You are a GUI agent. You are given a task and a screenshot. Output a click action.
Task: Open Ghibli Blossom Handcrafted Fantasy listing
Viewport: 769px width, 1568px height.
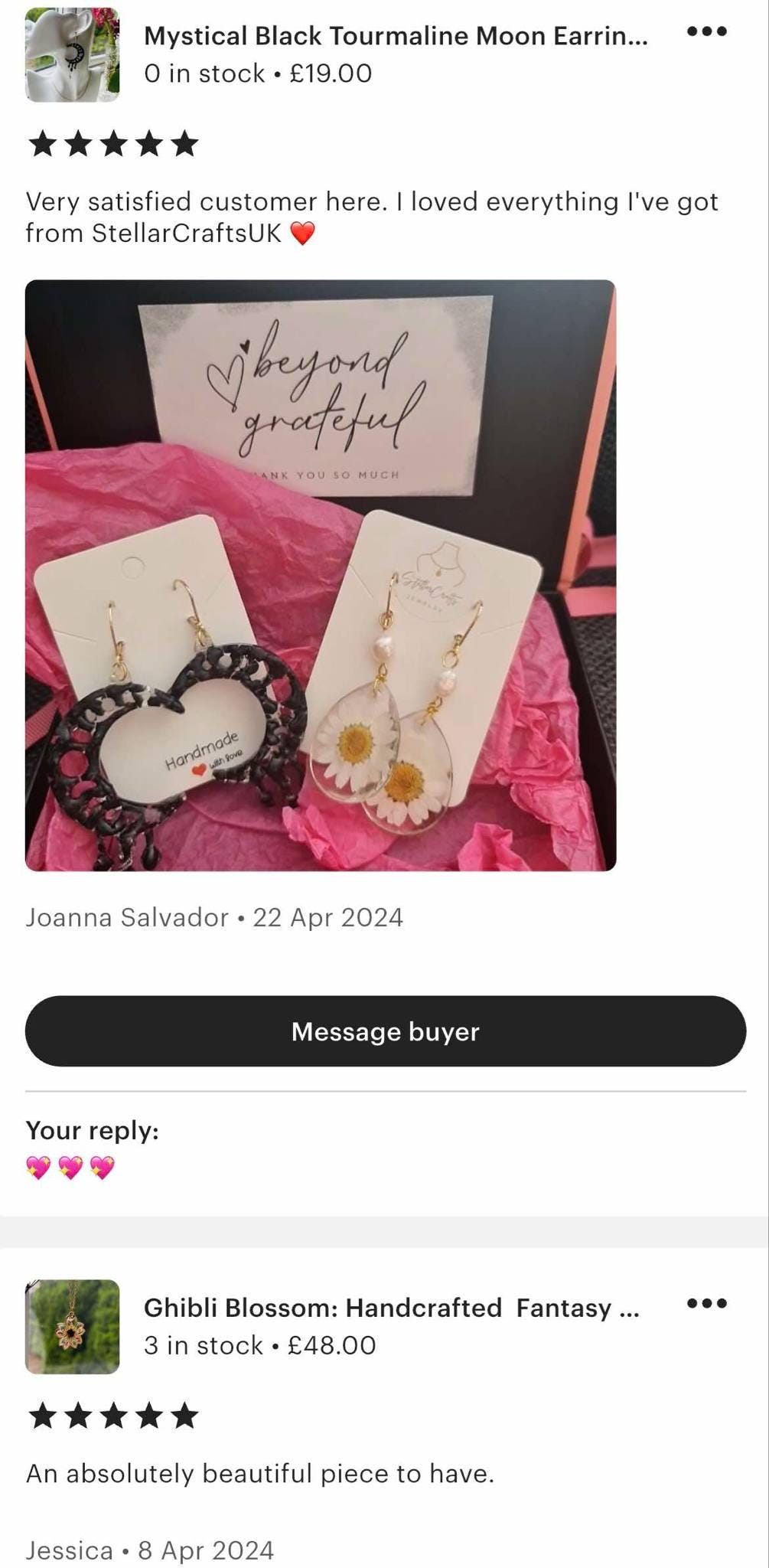click(x=390, y=1308)
